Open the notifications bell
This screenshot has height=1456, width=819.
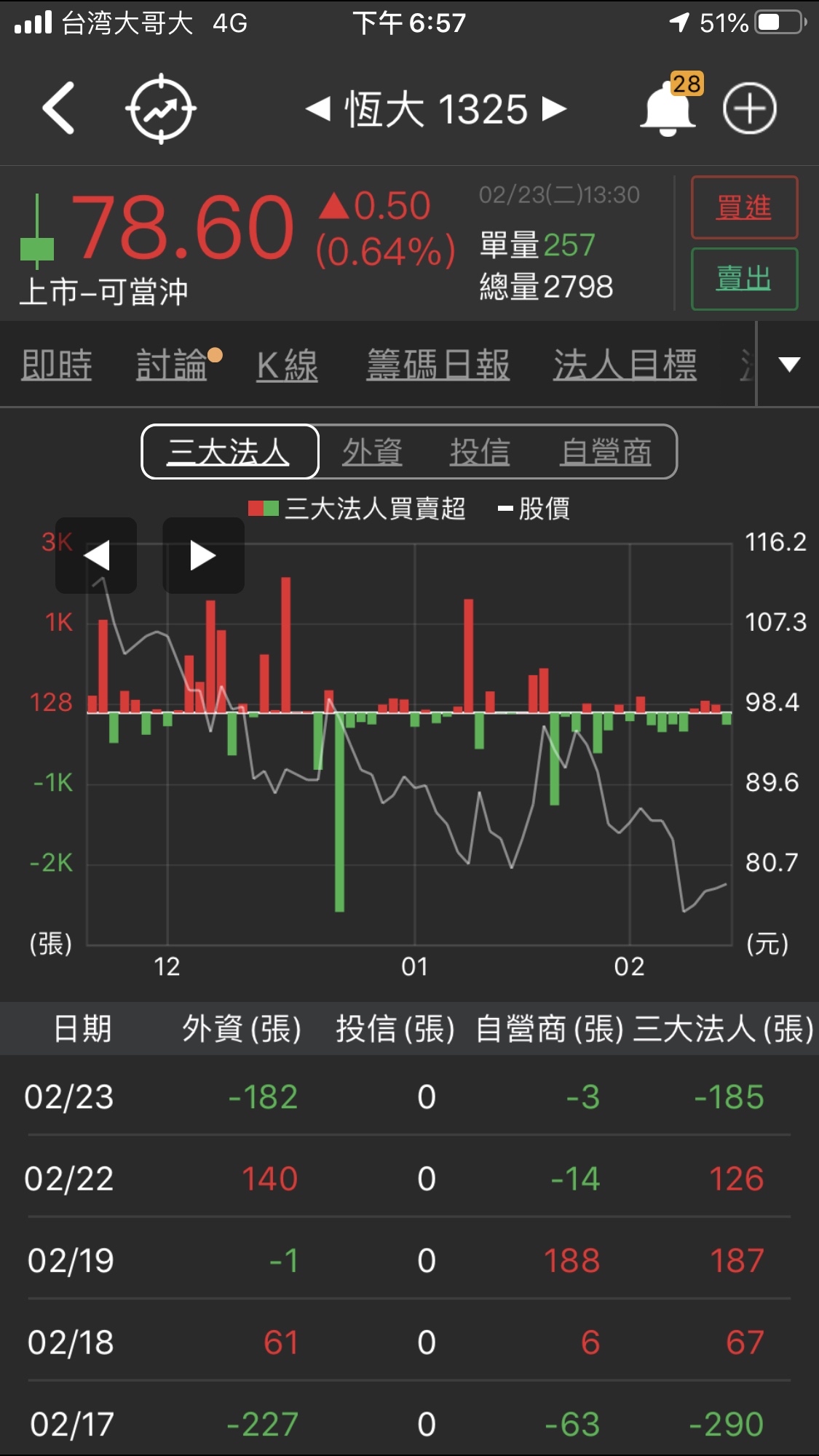pos(668,109)
